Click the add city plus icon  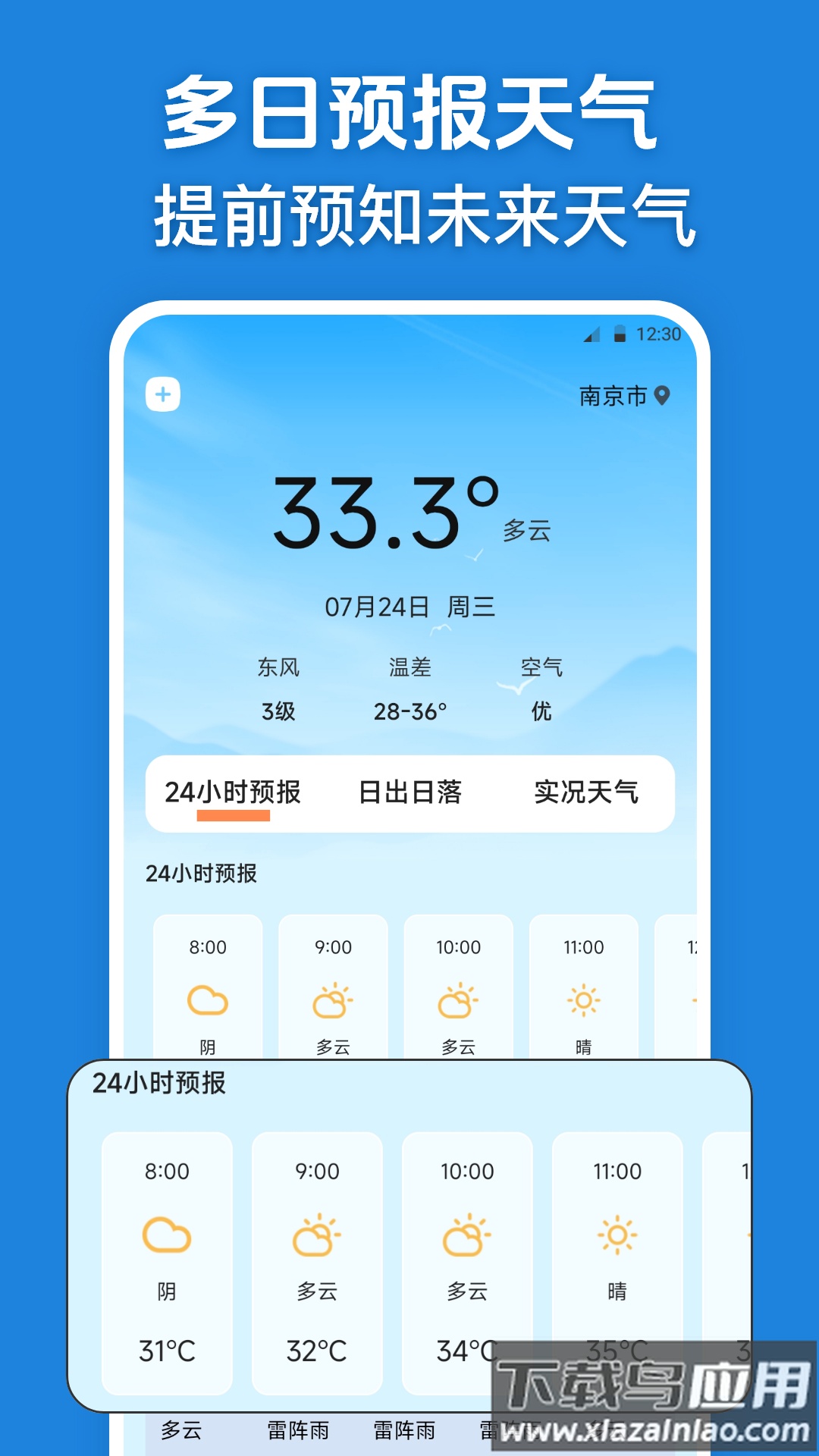pyautogui.click(x=162, y=394)
